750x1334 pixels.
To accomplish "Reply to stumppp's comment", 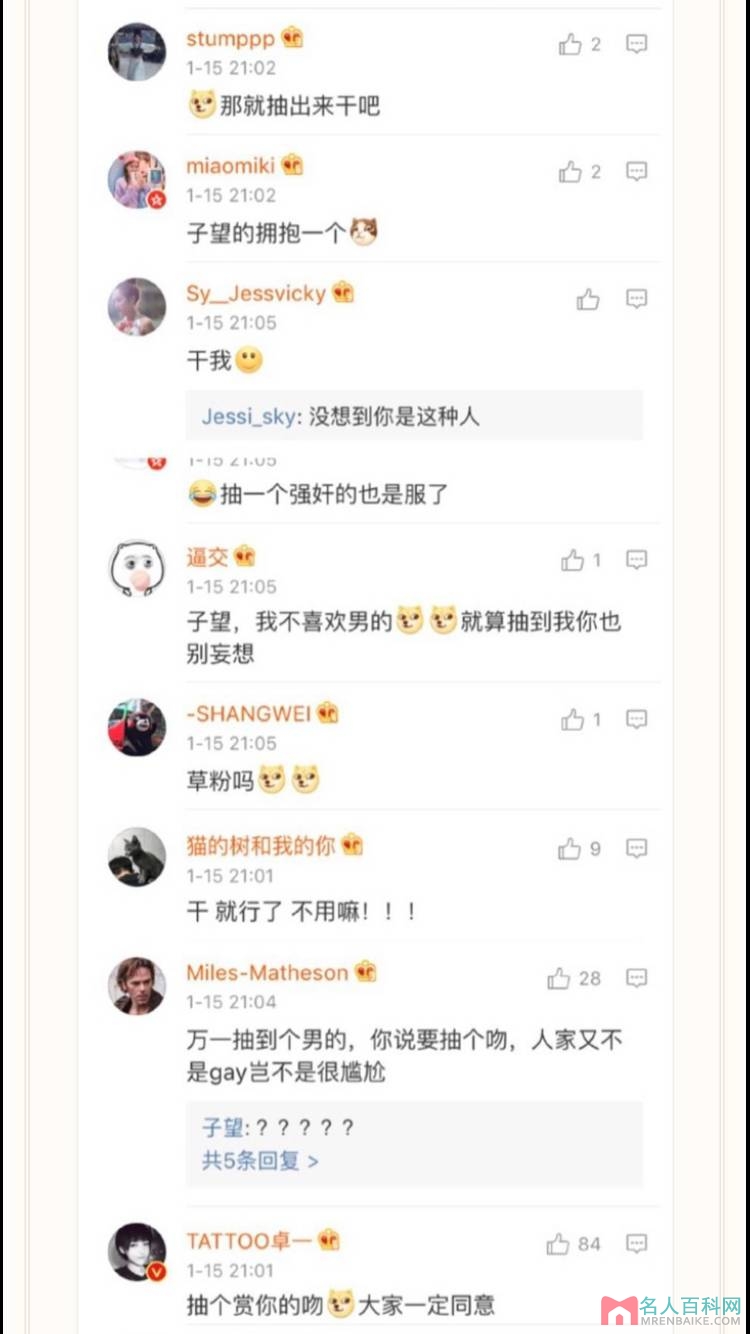I will (637, 44).
